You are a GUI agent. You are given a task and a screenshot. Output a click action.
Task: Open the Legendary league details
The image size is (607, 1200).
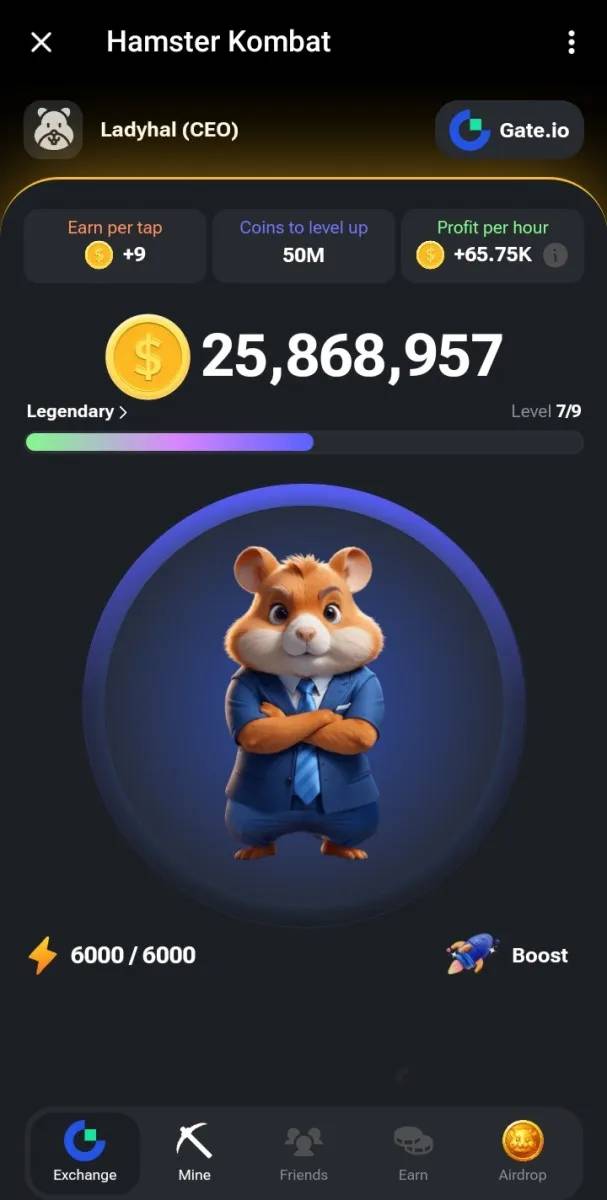77,411
